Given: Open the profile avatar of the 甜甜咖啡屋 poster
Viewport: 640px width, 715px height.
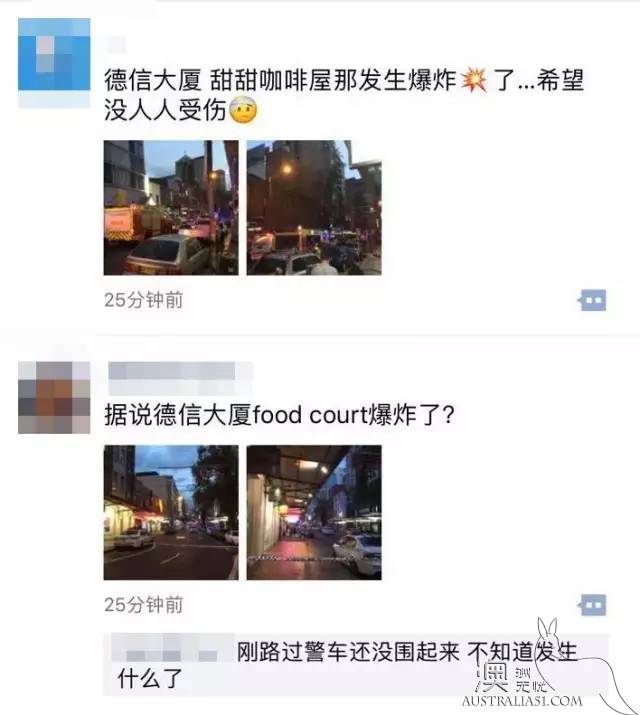Looking at the screenshot, I should [x=54, y=54].
